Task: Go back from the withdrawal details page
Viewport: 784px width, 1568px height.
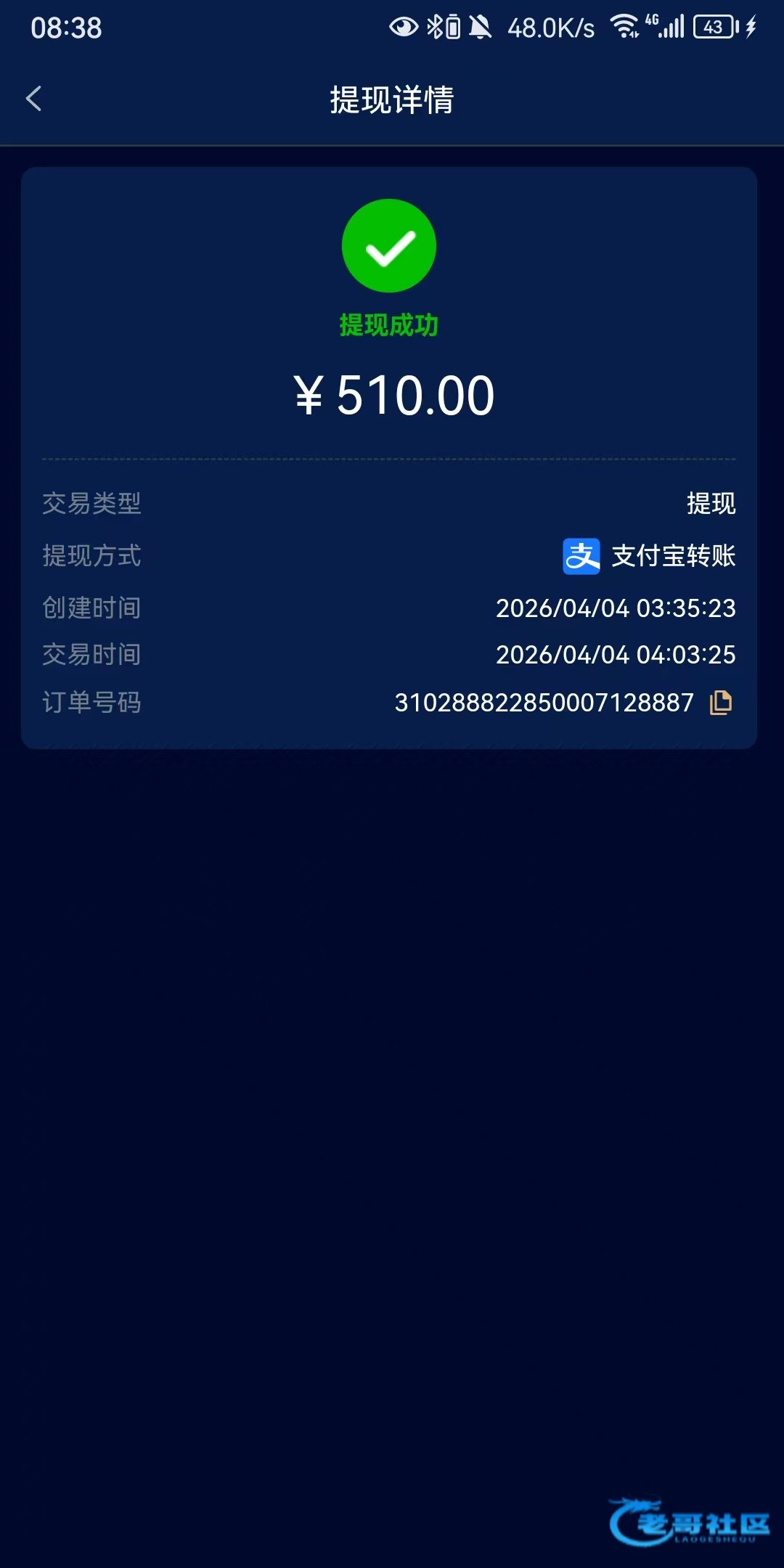Action: click(33, 99)
